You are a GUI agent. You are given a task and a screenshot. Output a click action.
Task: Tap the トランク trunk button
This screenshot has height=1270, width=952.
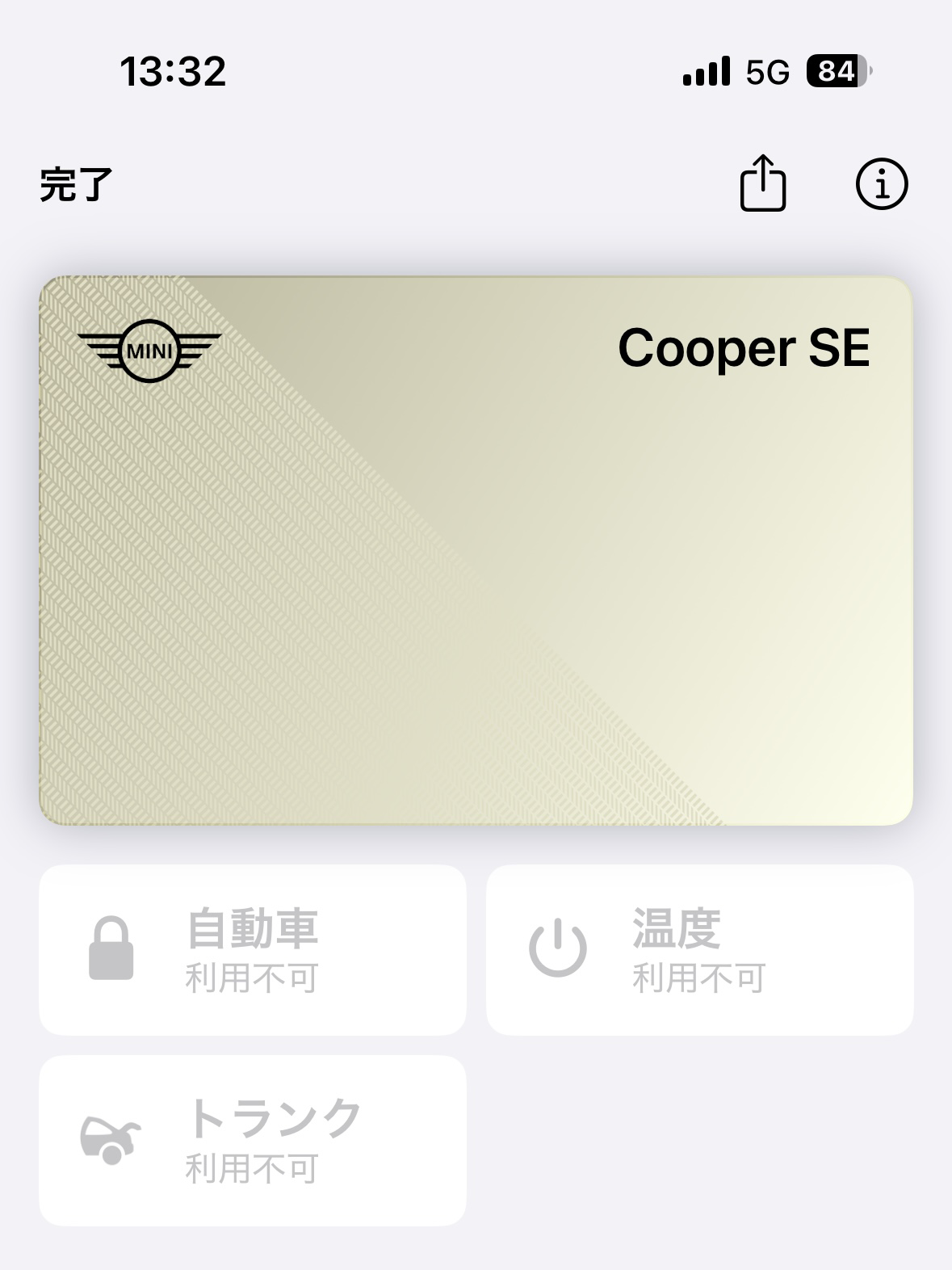[x=253, y=1140]
